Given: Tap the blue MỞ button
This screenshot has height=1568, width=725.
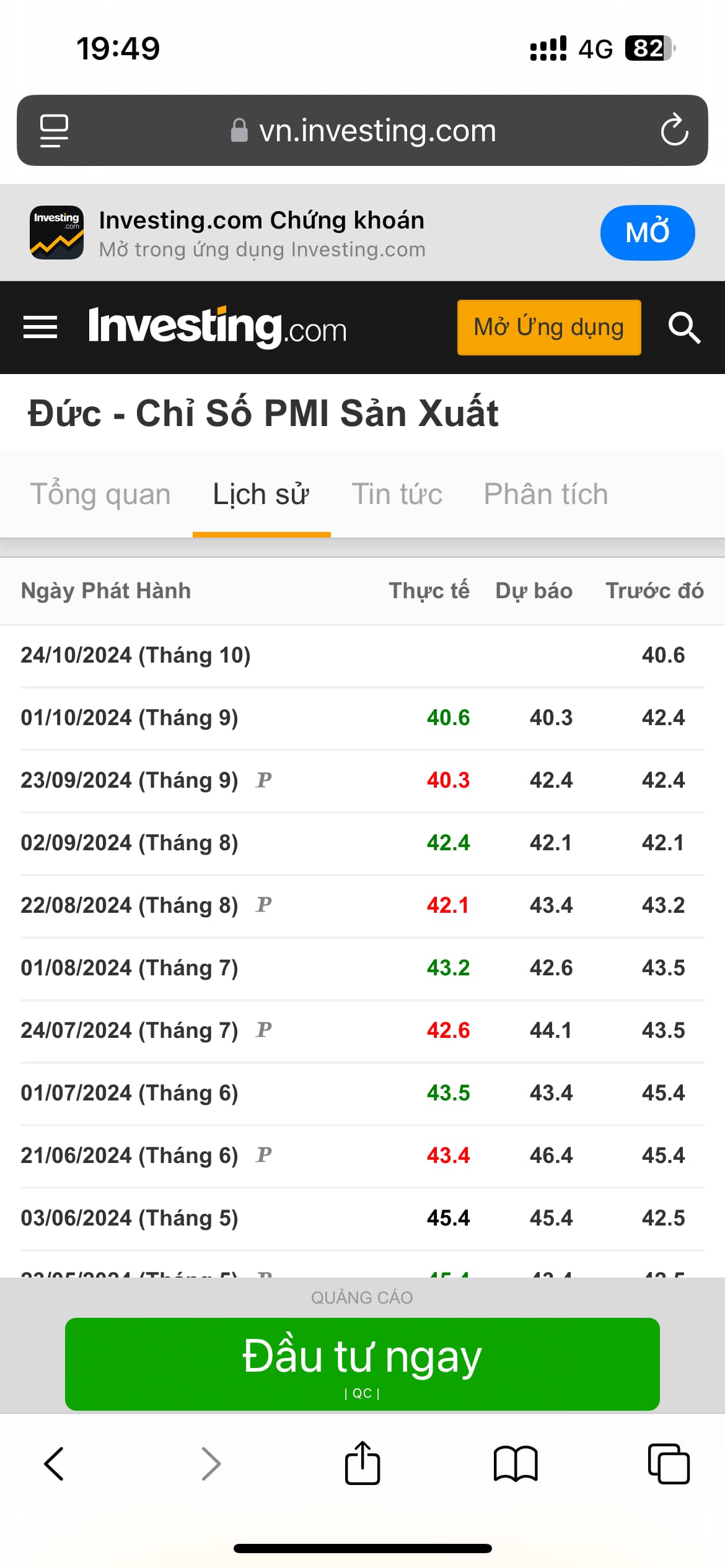Looking at the screenshot, I should pyautogui.click(x=647, y=233).
